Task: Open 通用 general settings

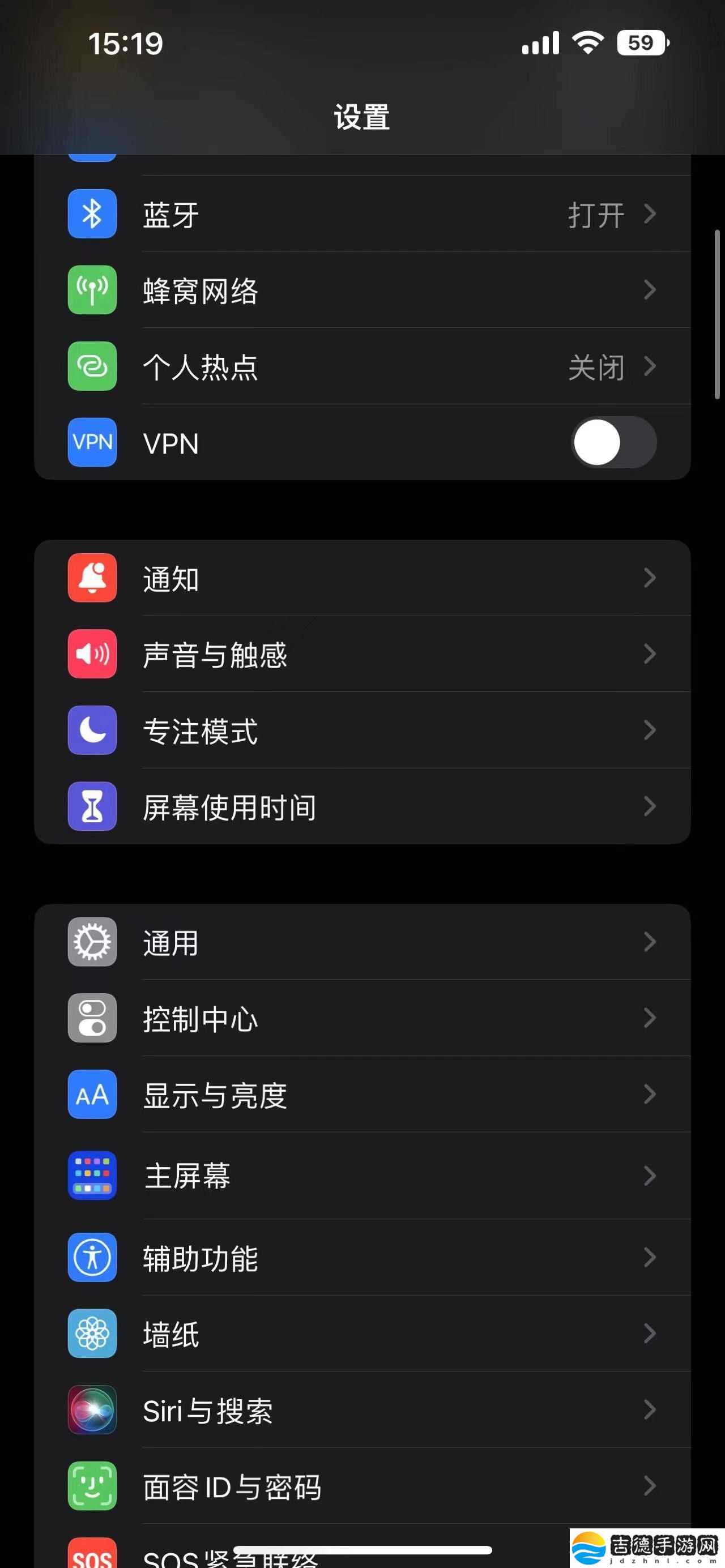Action: click(362, 942)
